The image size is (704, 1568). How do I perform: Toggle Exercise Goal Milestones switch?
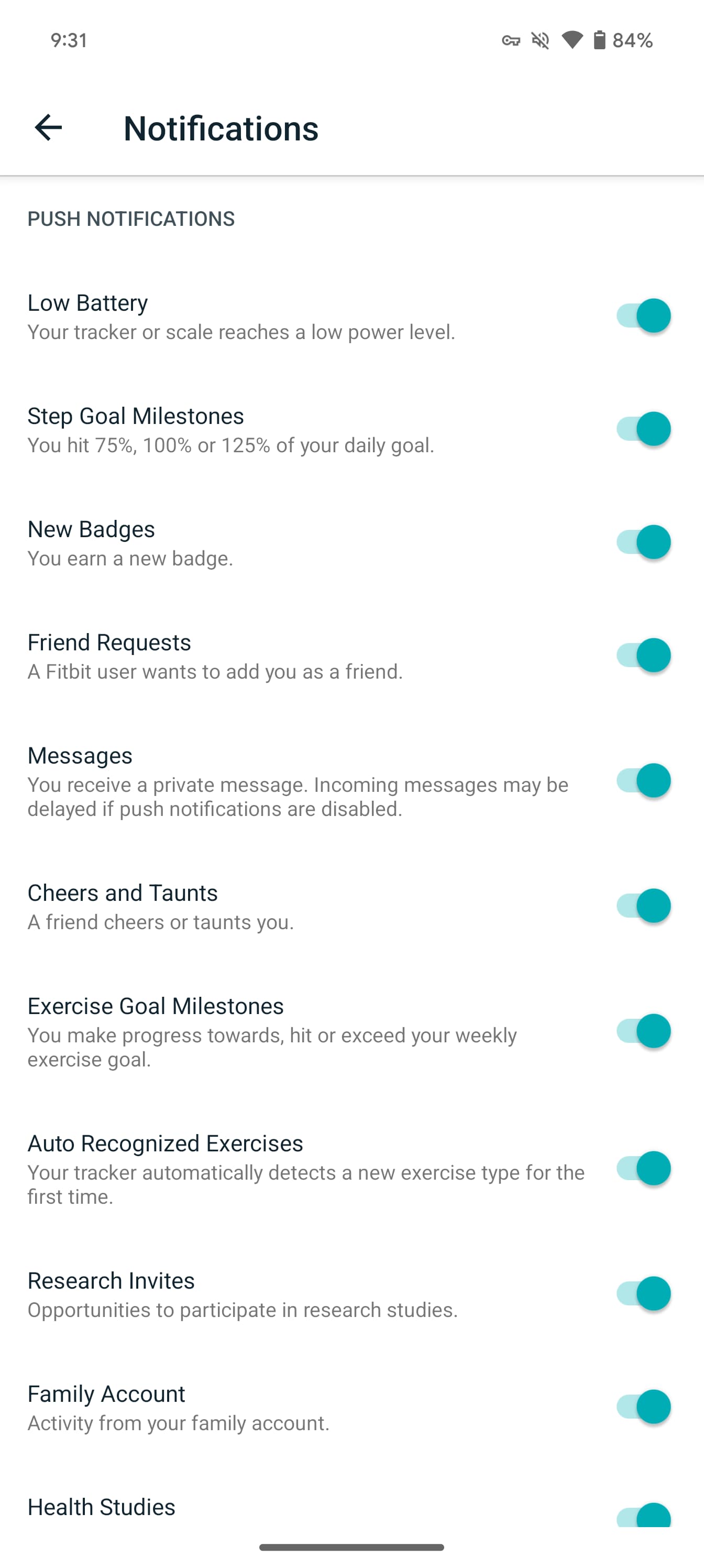643,1032
